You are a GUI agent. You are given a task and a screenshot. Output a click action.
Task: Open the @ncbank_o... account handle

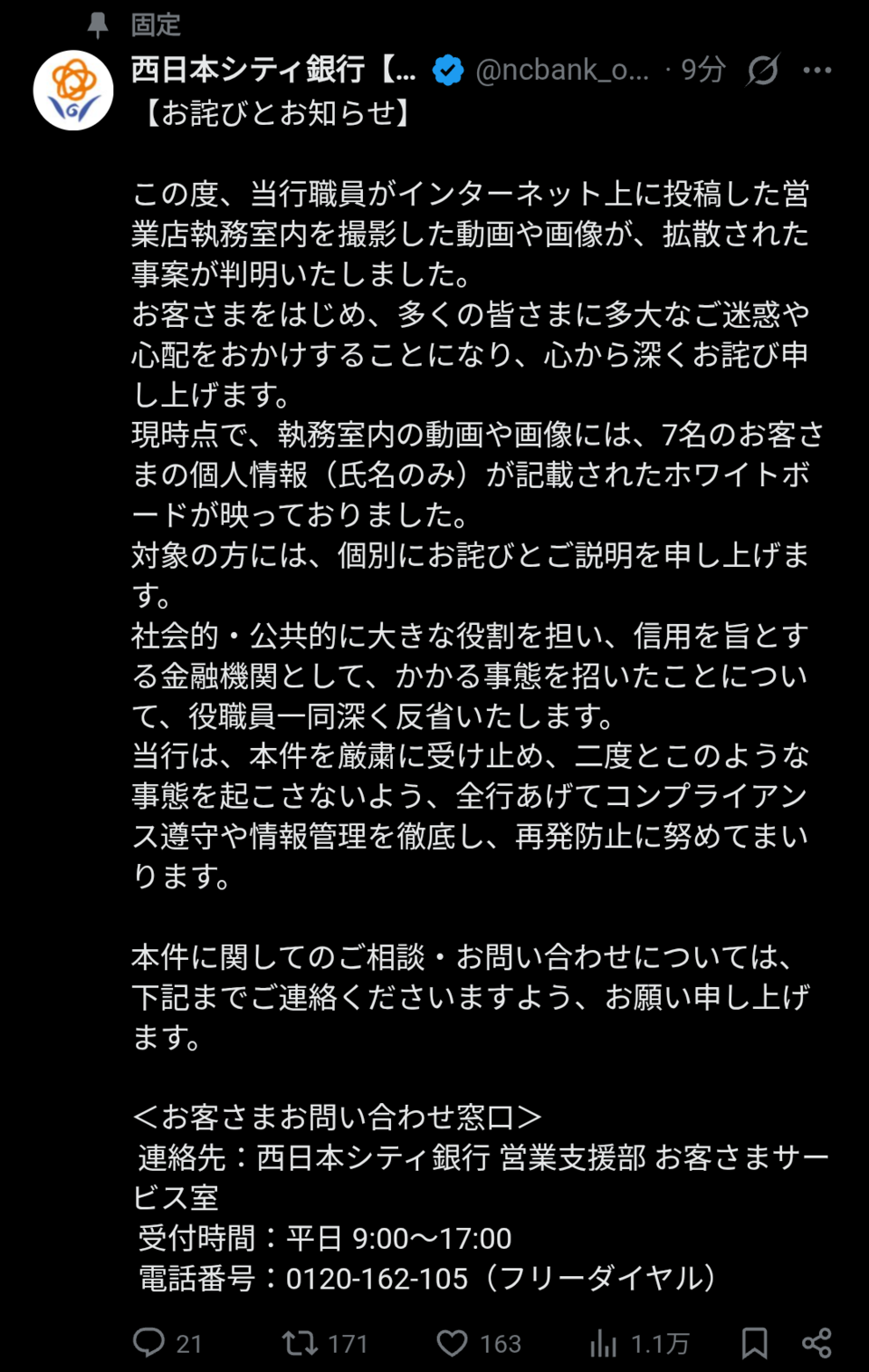[x=562, y=70]
